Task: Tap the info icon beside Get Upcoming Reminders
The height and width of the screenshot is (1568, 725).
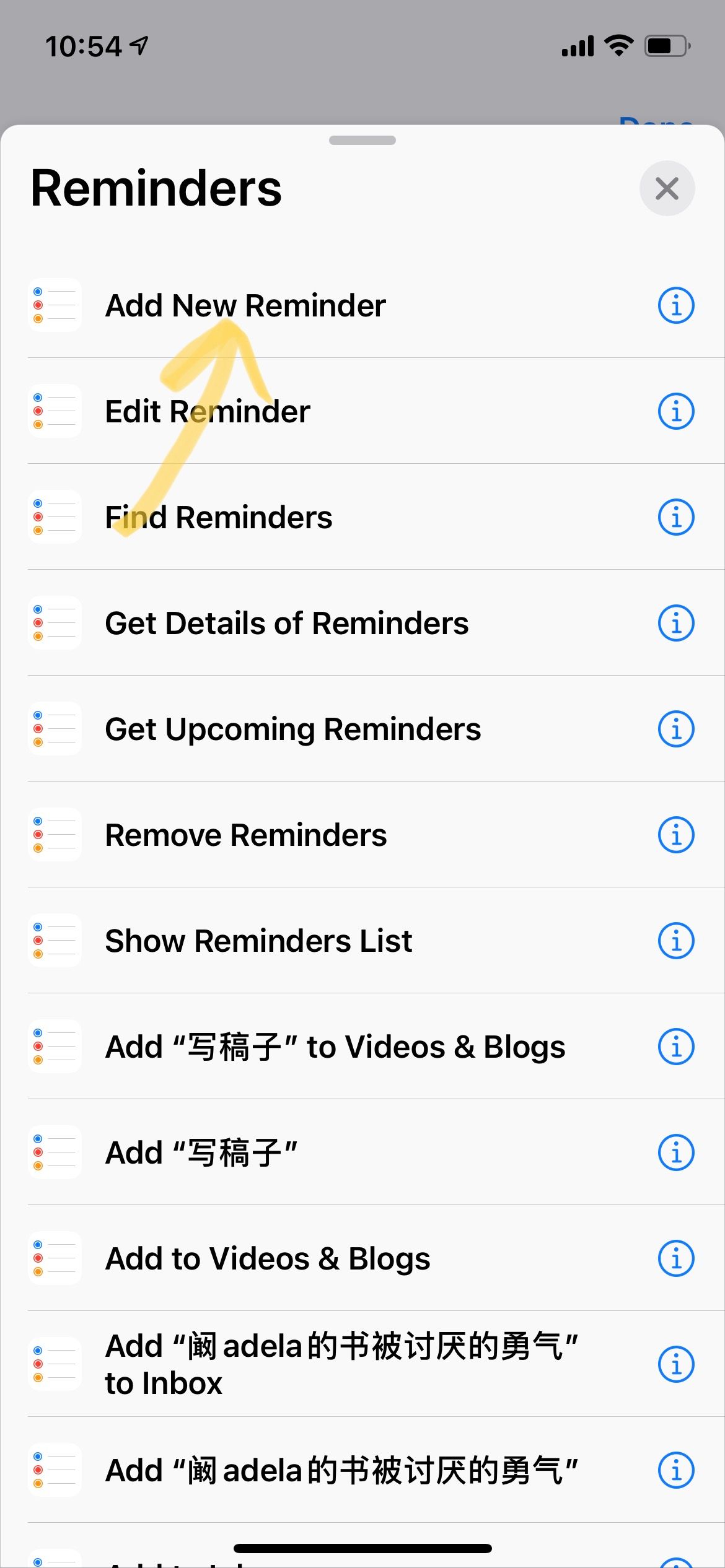Action: coord(675,729)
